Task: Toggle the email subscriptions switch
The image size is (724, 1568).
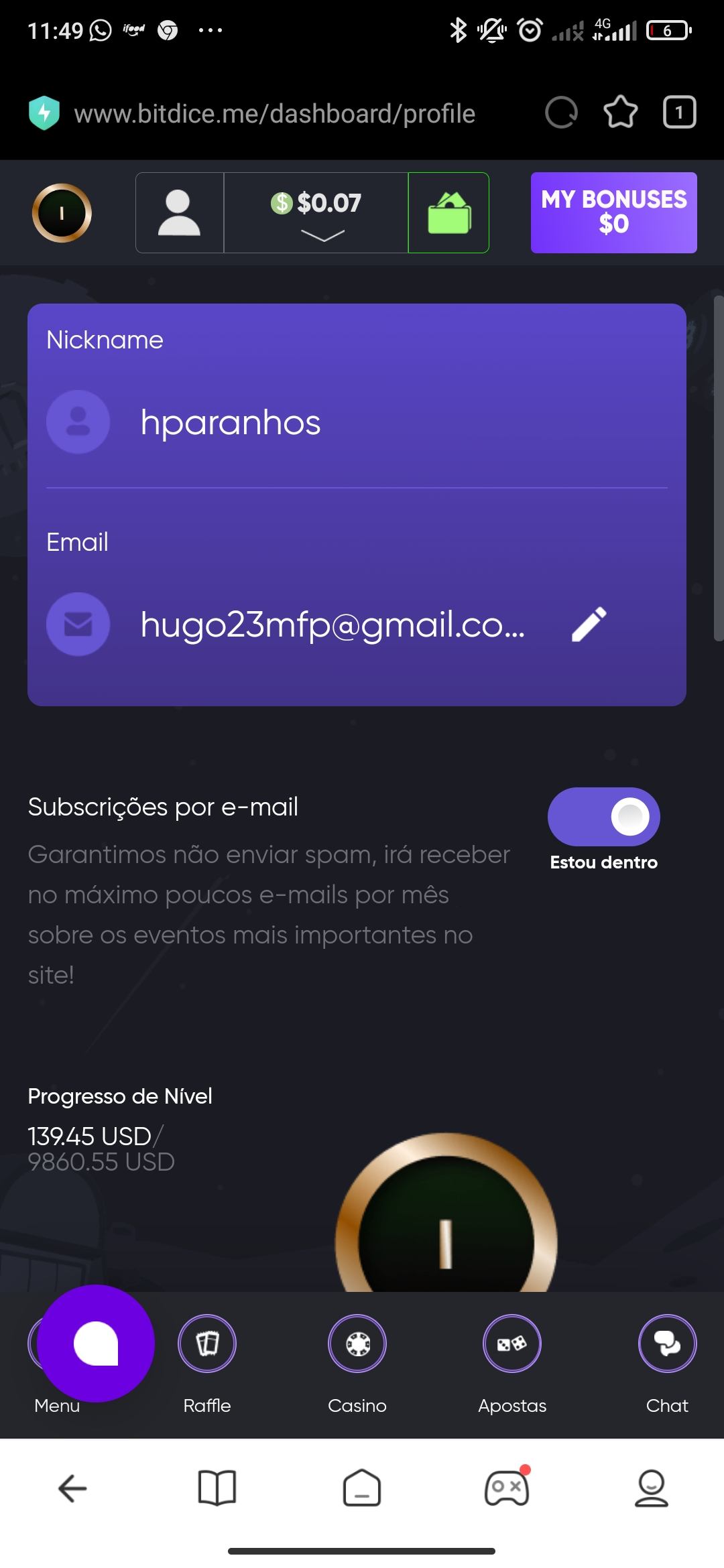Action: (603, 817)
